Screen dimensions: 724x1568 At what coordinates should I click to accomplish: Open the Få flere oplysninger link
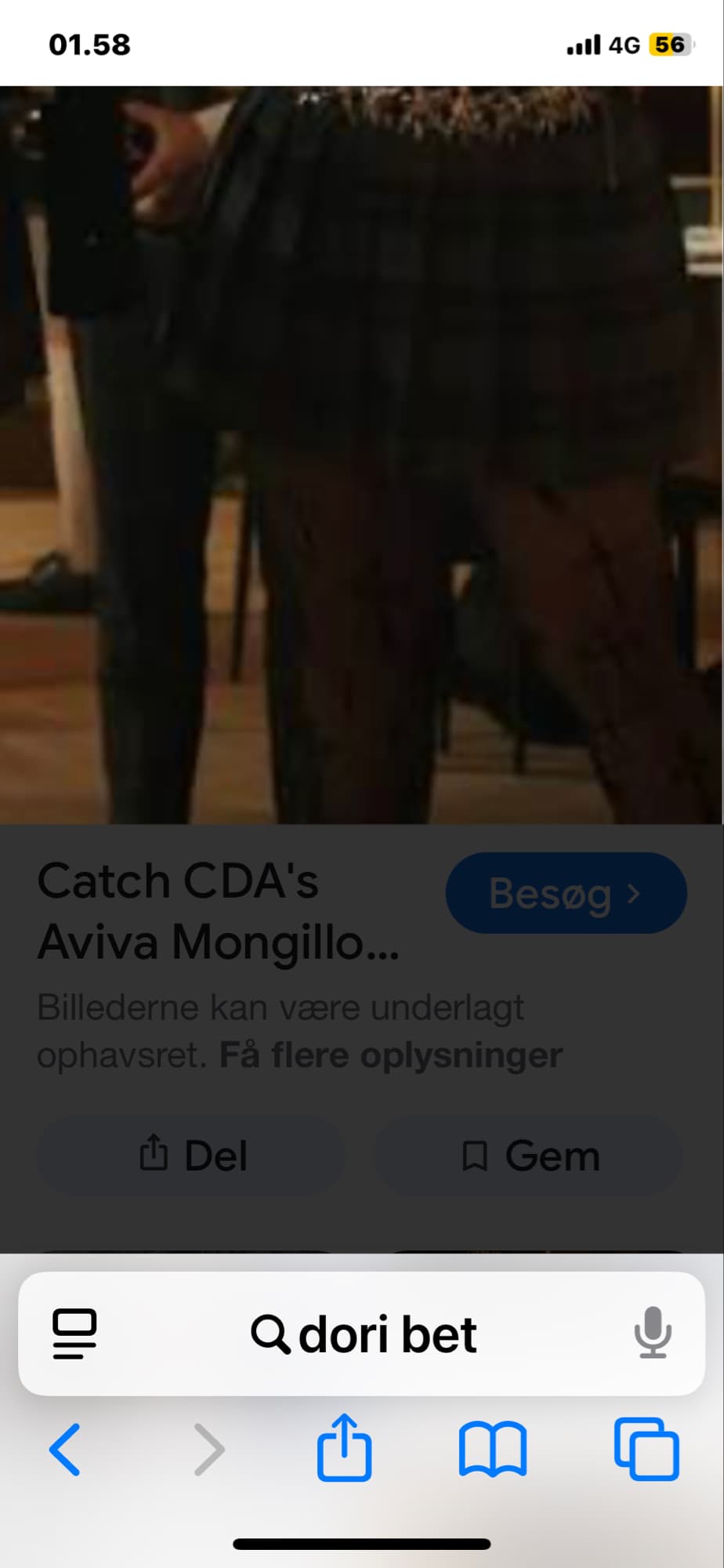tap(390, 1055)
